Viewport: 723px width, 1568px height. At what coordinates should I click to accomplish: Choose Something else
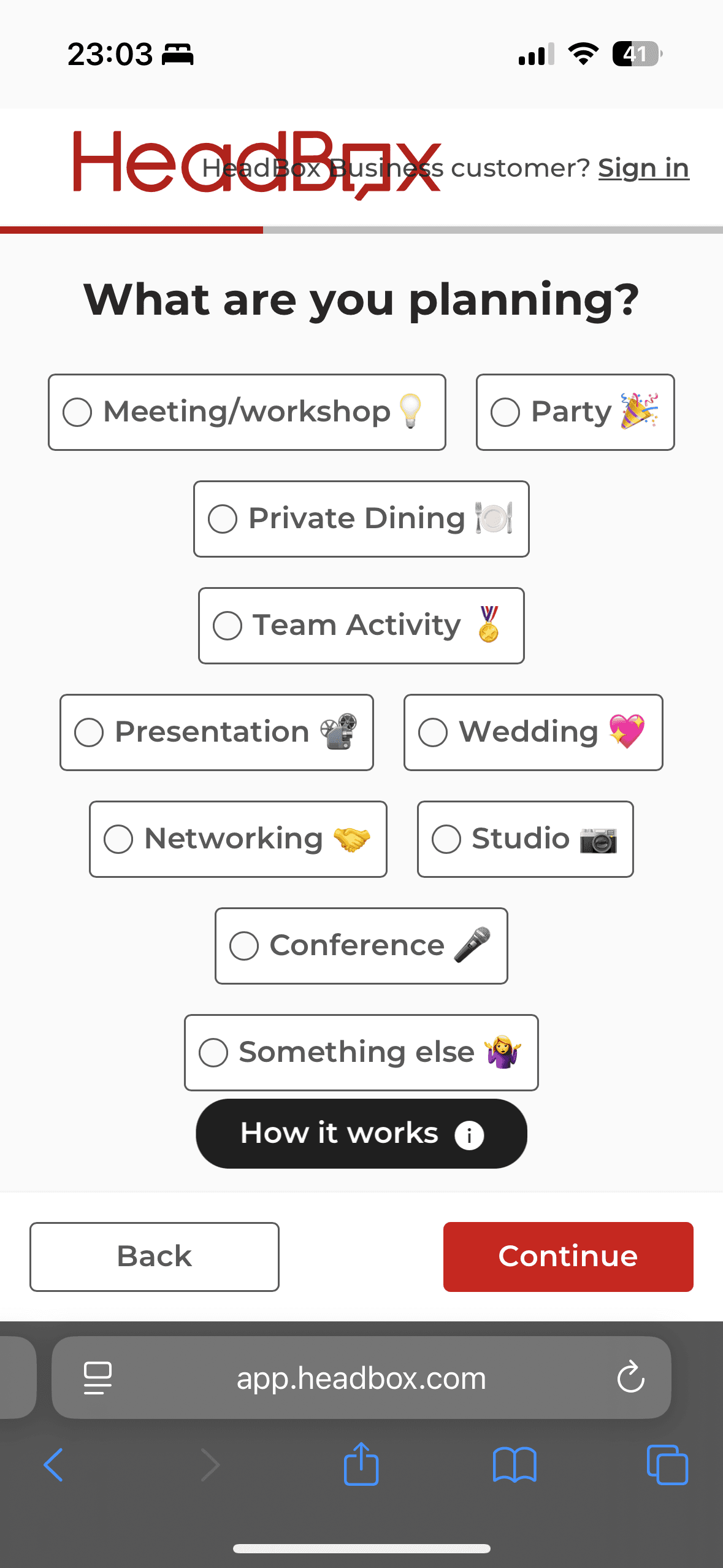coord(361,1052)
